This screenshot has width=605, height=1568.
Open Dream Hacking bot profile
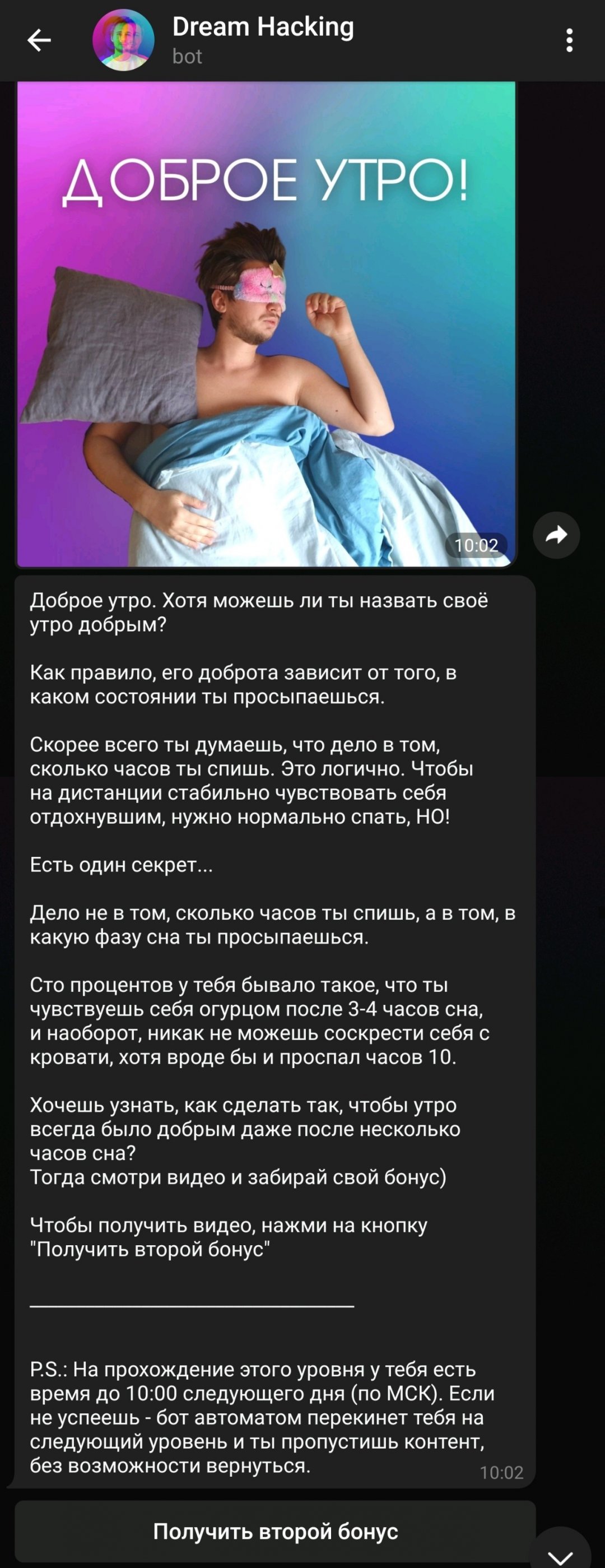coord(262,40)
